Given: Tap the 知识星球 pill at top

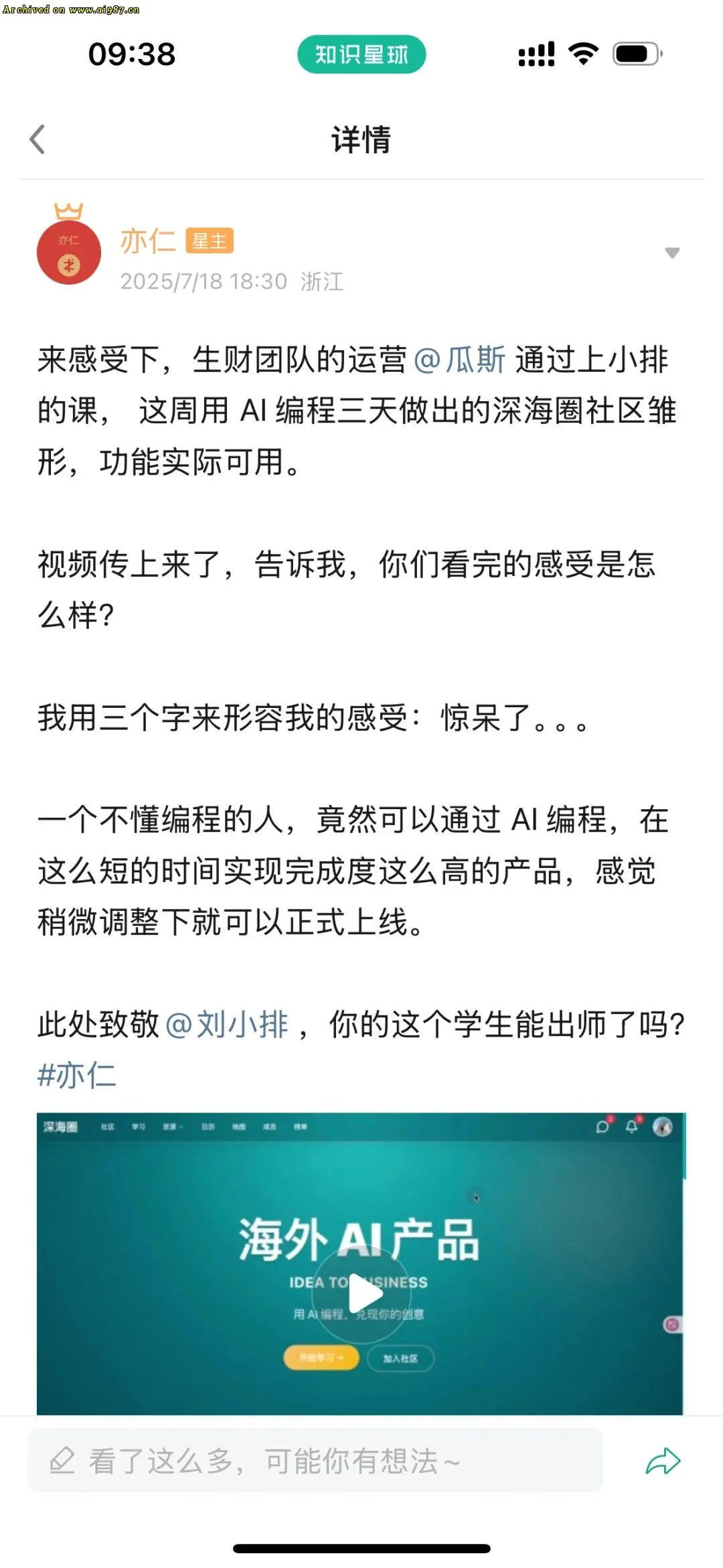Looking at the screenshot, I should click(361, 54).
